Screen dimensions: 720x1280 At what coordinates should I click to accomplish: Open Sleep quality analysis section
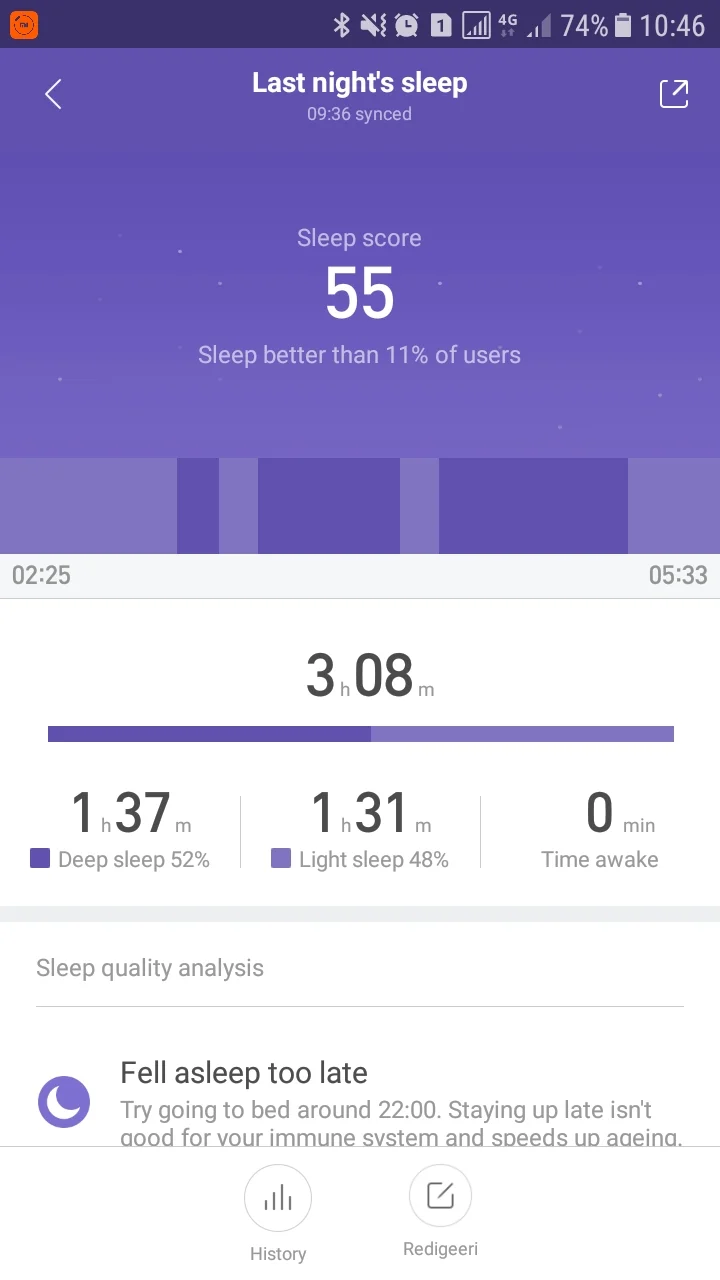tap(150, 967)
